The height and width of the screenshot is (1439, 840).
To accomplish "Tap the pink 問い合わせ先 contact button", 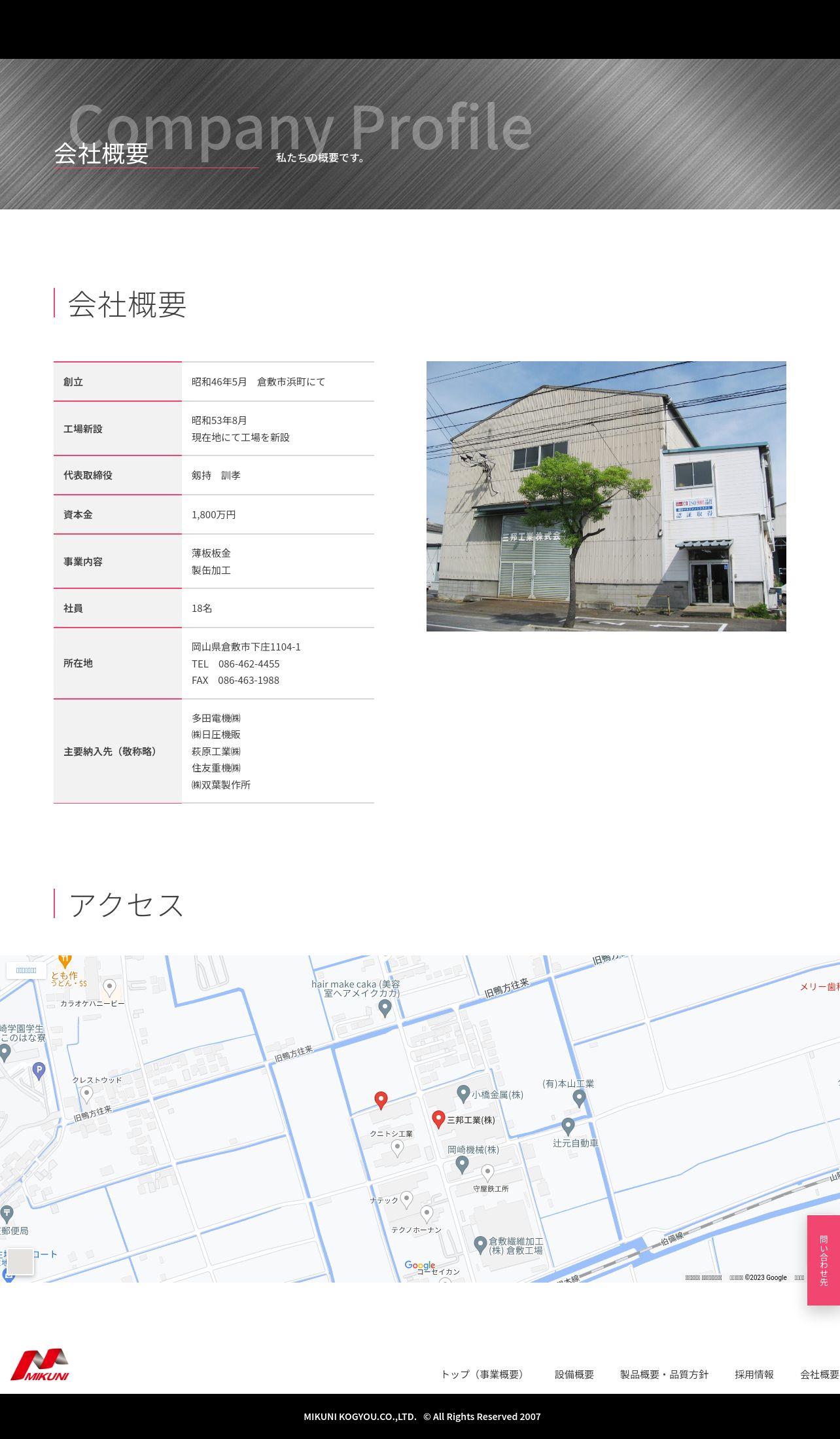I will (824, 1260).
